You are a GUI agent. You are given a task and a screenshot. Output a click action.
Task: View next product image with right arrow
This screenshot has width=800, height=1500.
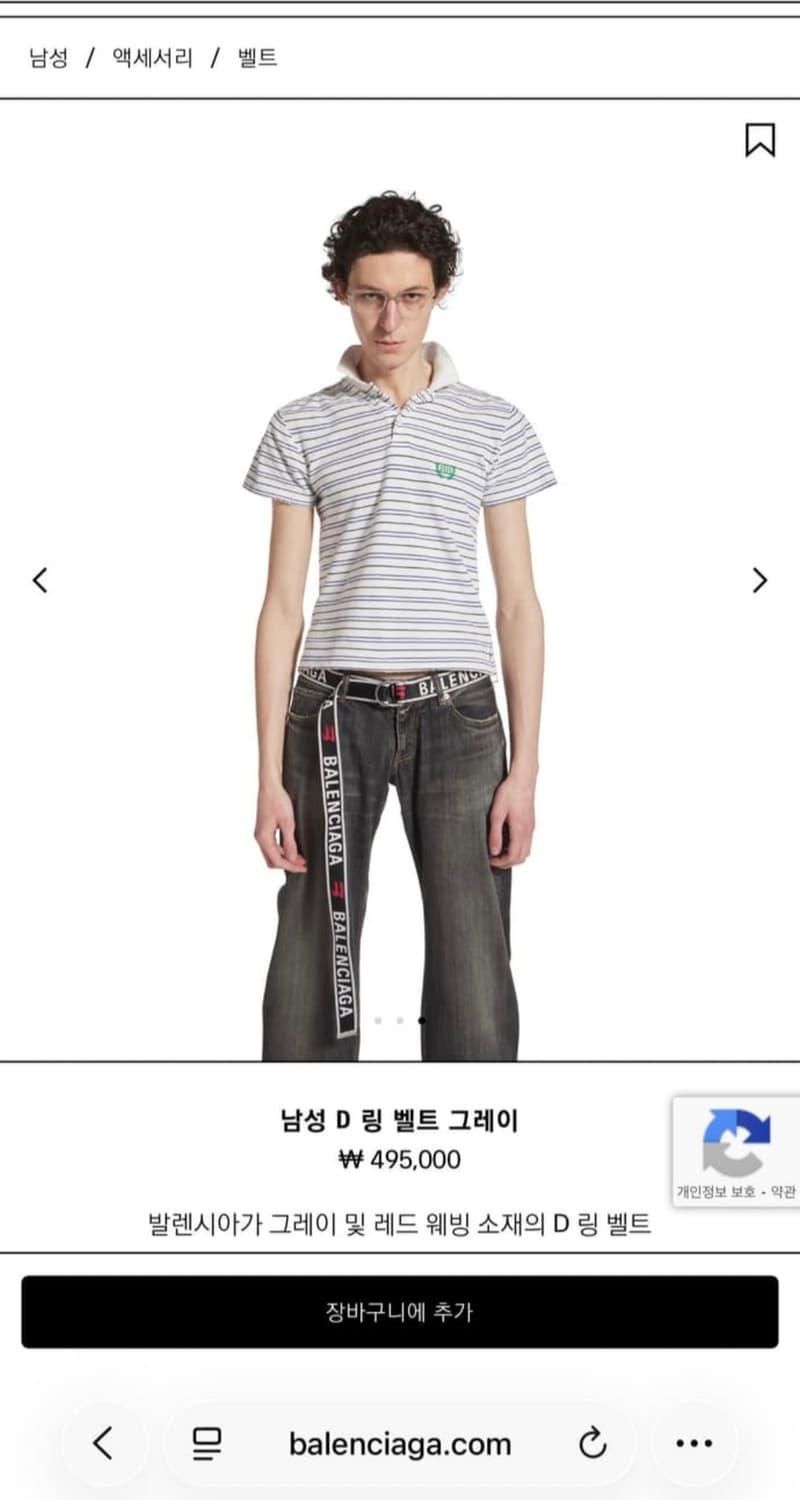point(760,580)
